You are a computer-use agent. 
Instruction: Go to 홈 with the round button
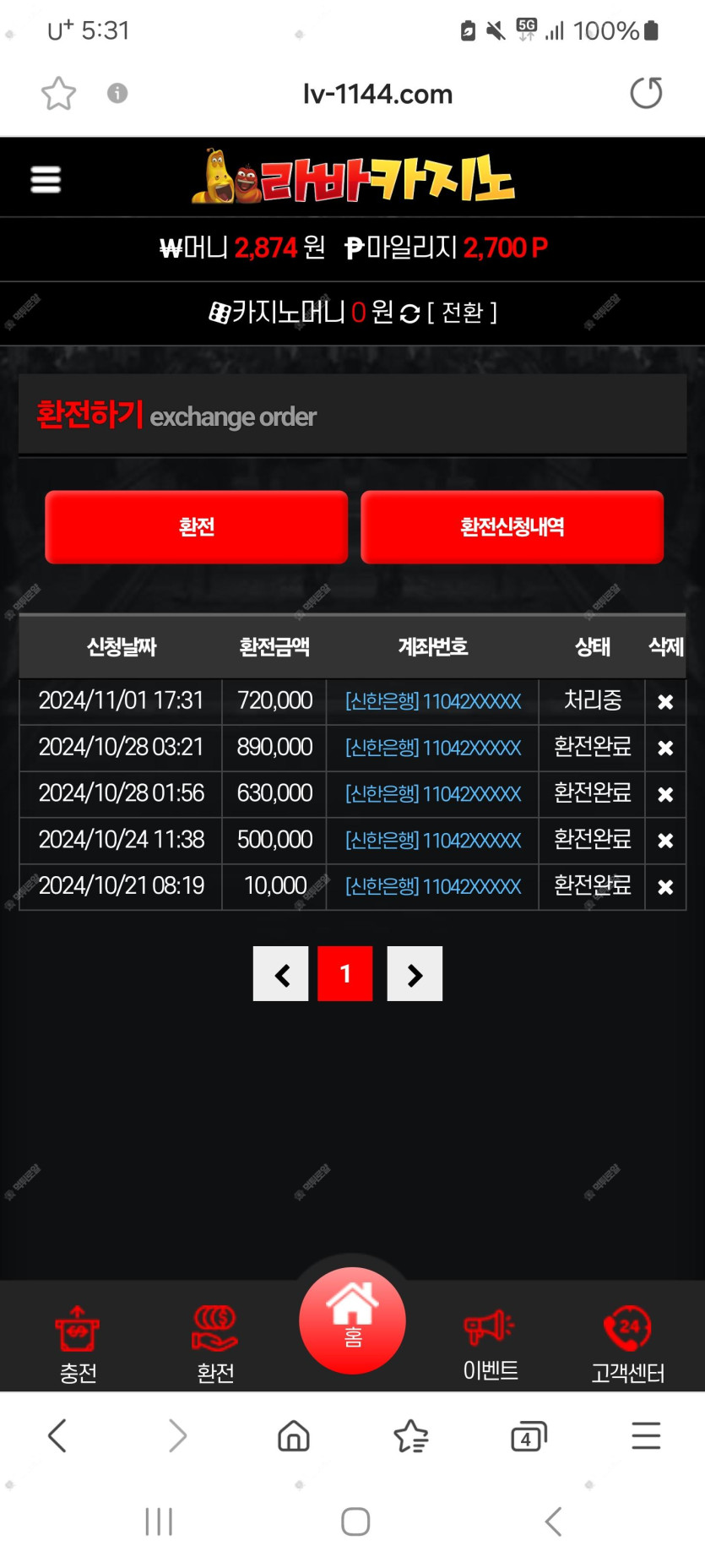point(352,1320)
